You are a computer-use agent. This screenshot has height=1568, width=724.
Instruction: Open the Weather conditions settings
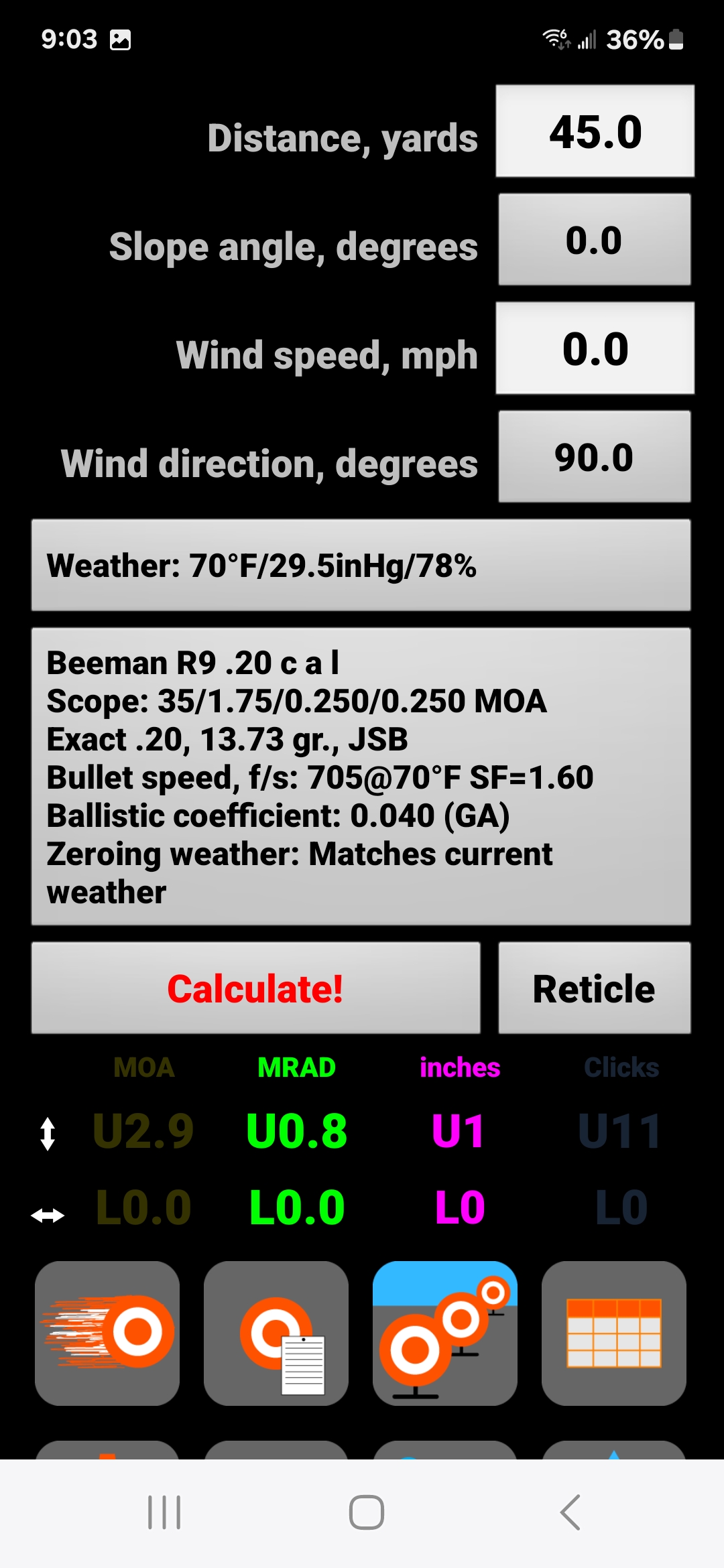point(361,565)
